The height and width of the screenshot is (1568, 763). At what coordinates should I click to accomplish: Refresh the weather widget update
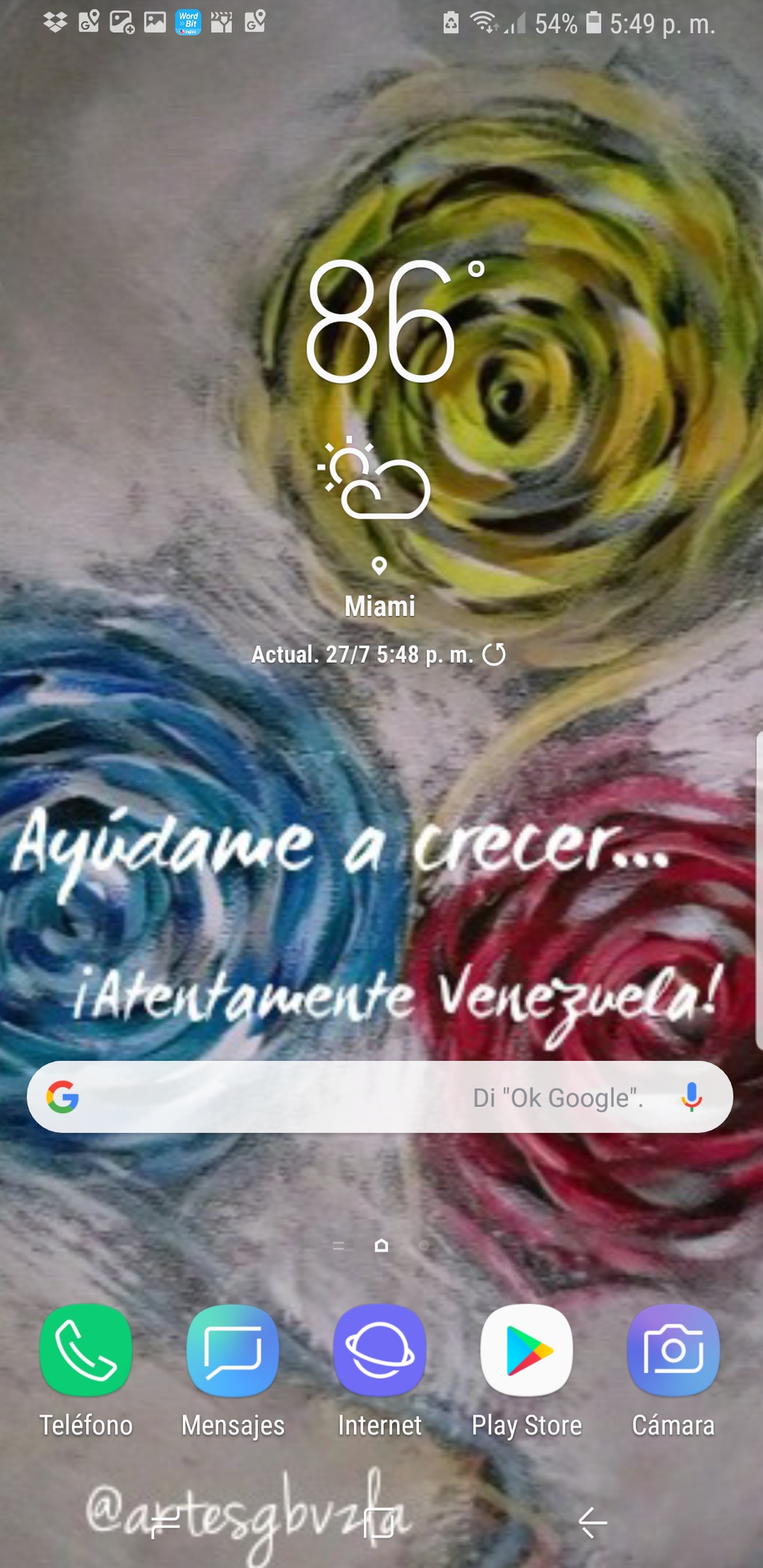[494, 654]
